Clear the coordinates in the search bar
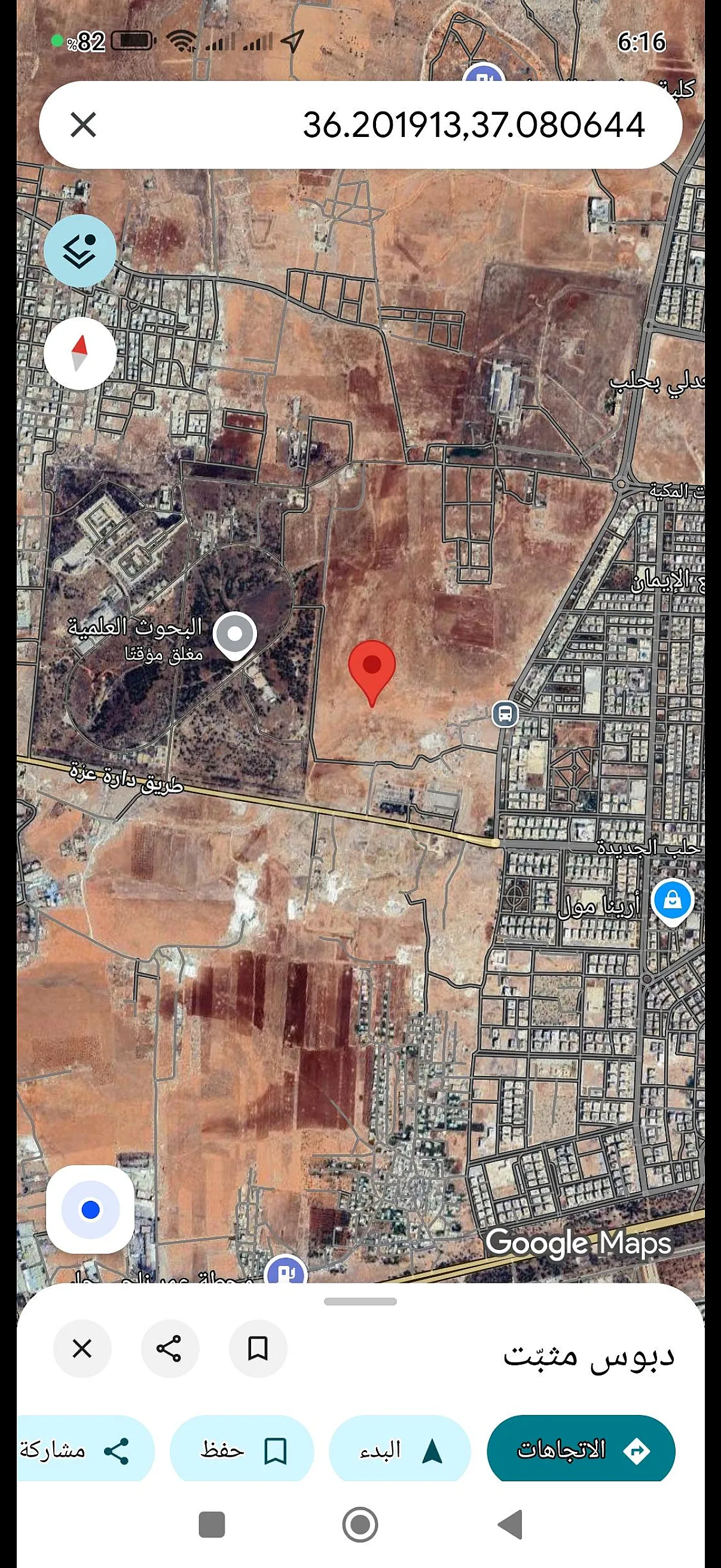This screenshot has width=721, height=1568. [x=83, y=125]
